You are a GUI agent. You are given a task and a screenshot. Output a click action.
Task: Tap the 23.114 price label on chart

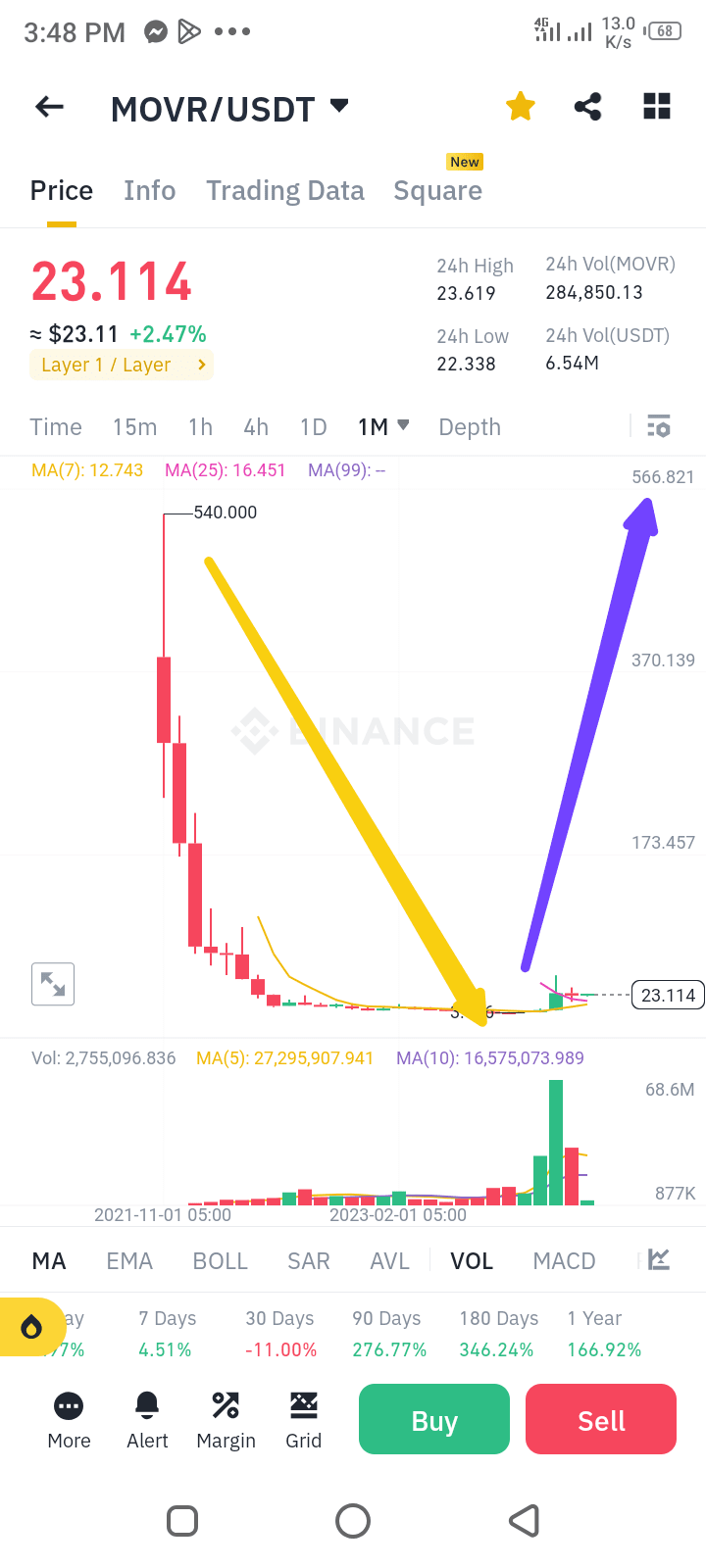(x=668, y=995)
